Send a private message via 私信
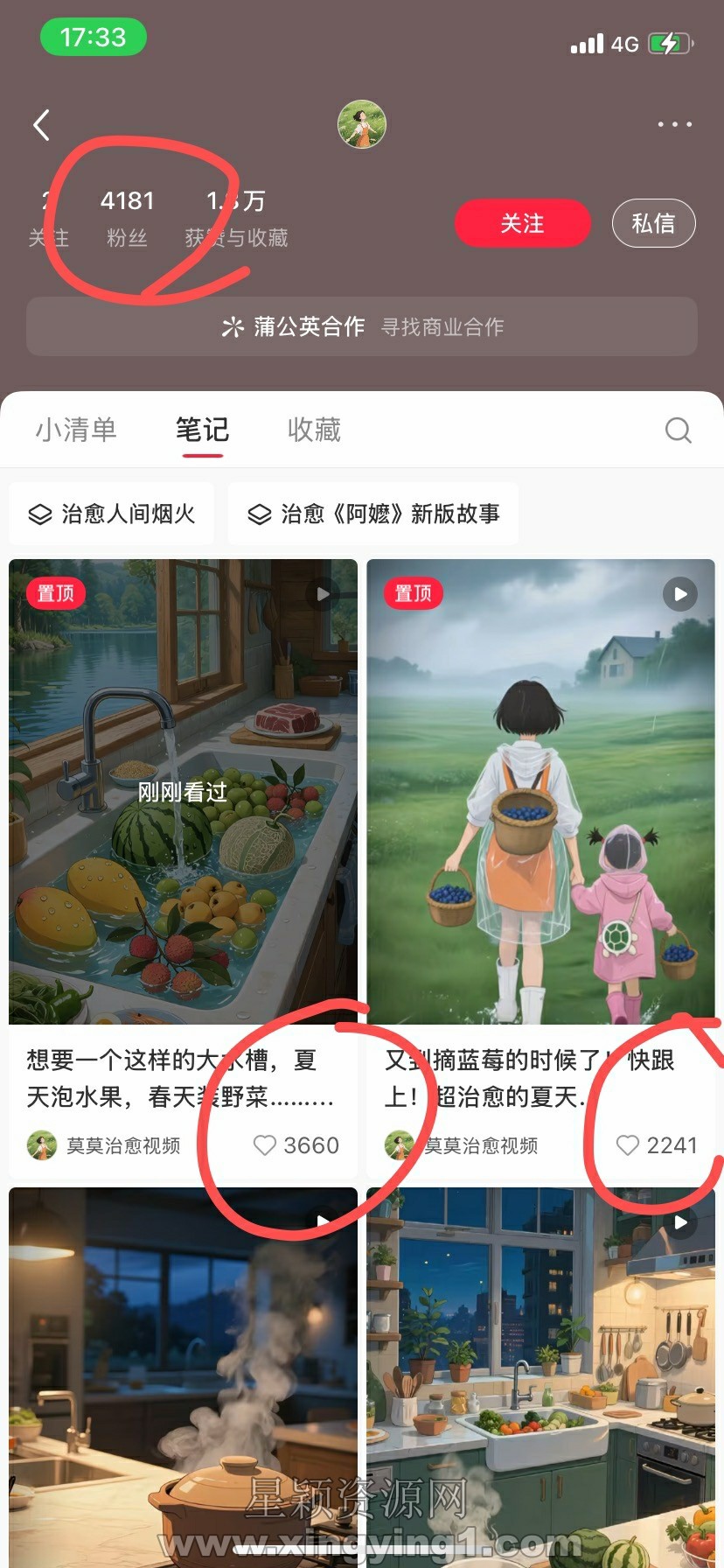 tap(653, 224)
